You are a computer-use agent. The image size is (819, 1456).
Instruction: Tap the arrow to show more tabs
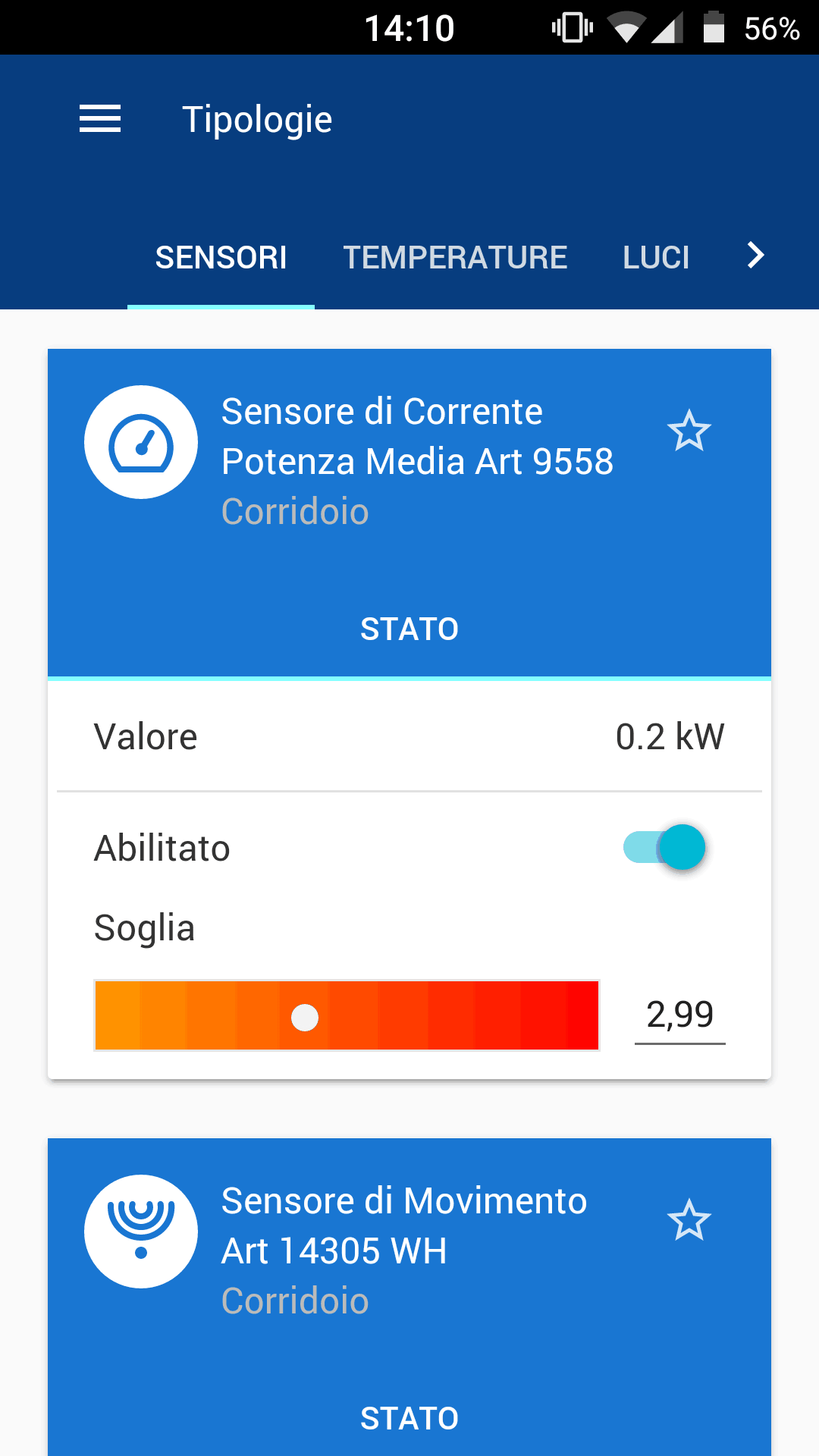(x=755, y=256)
